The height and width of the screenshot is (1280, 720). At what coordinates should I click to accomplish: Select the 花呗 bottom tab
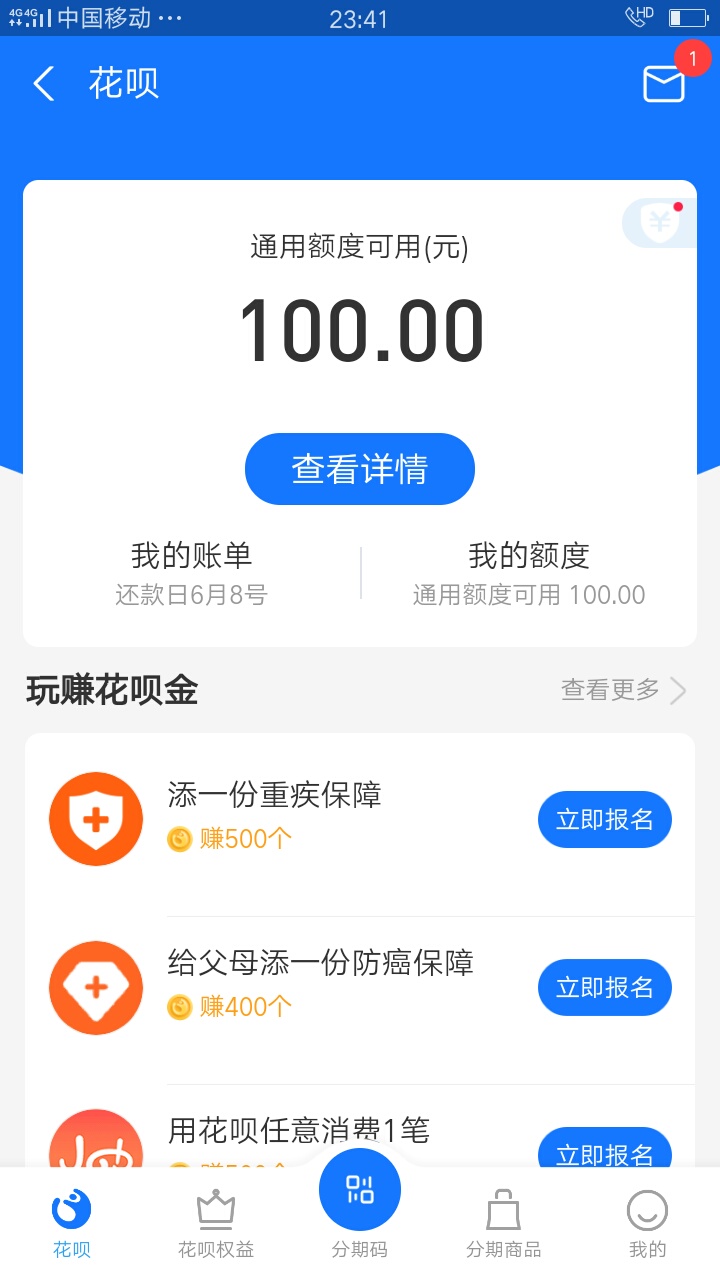point(72,1225)
